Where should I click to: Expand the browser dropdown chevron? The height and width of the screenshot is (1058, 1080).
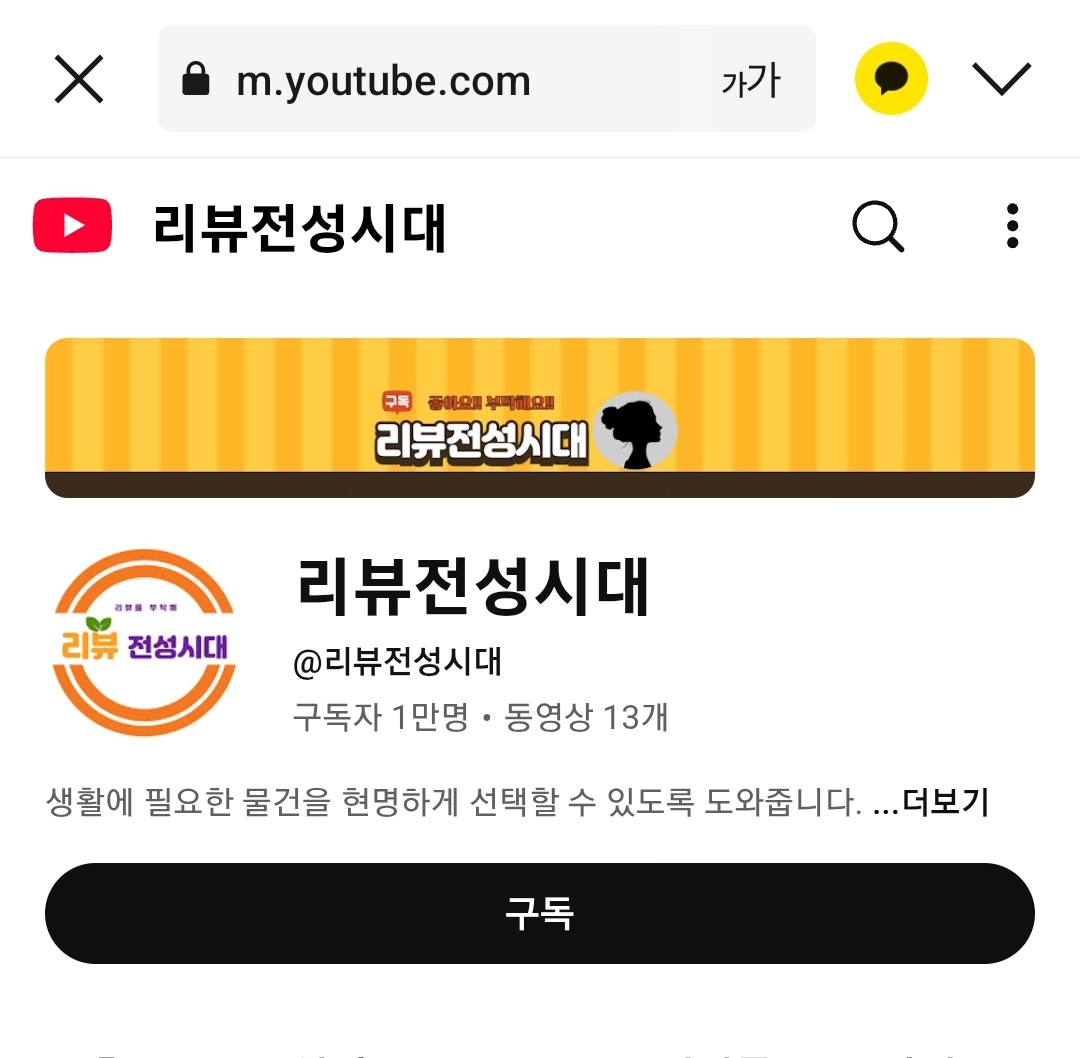click(x=1001, y=79)
